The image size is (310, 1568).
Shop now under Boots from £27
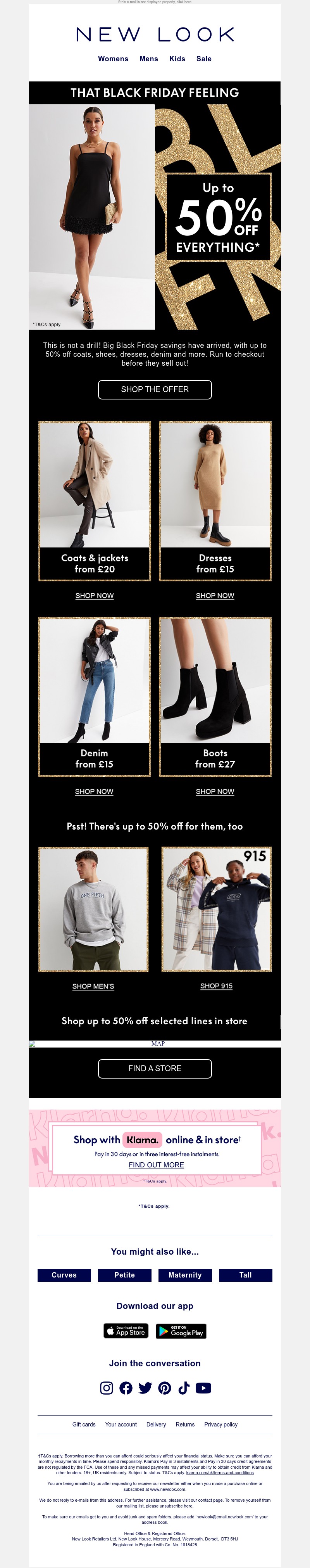click(215, 792)
